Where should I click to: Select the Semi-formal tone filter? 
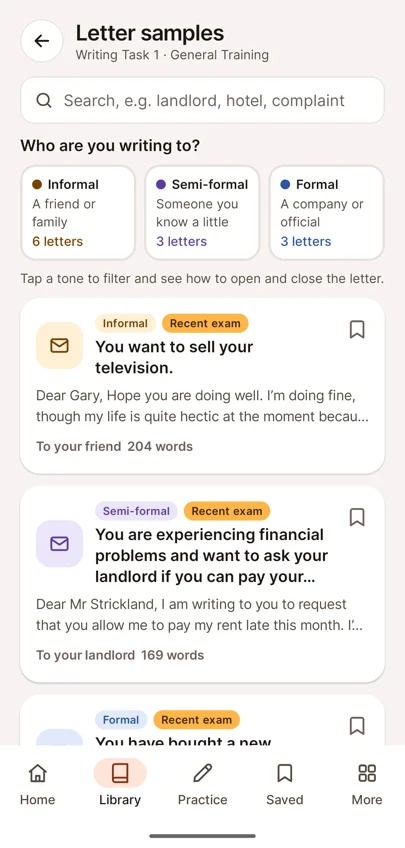(202, 213)
